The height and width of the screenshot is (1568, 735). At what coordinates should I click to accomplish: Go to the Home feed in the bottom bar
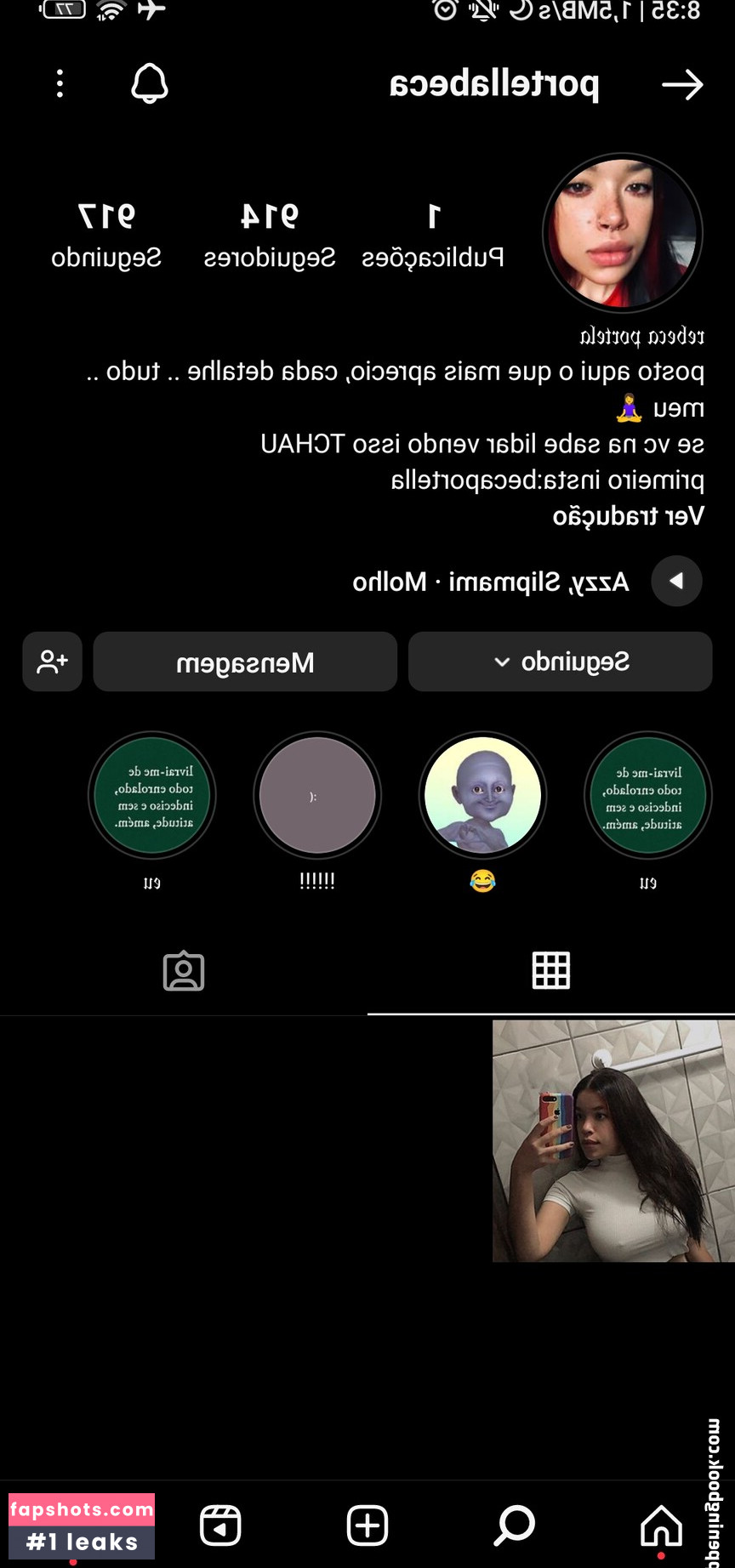[x=661, y=1525]
